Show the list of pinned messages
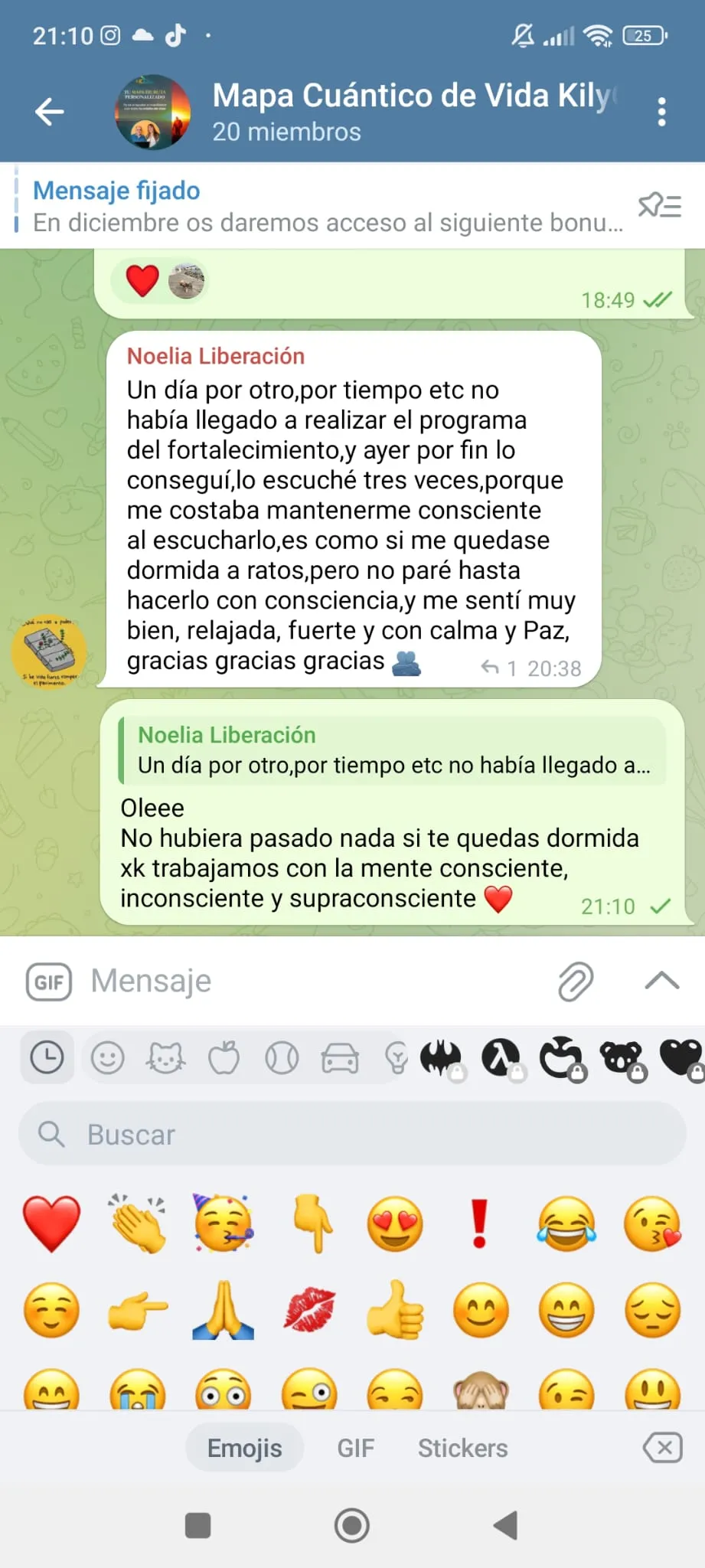 click(x=659, y=206)
